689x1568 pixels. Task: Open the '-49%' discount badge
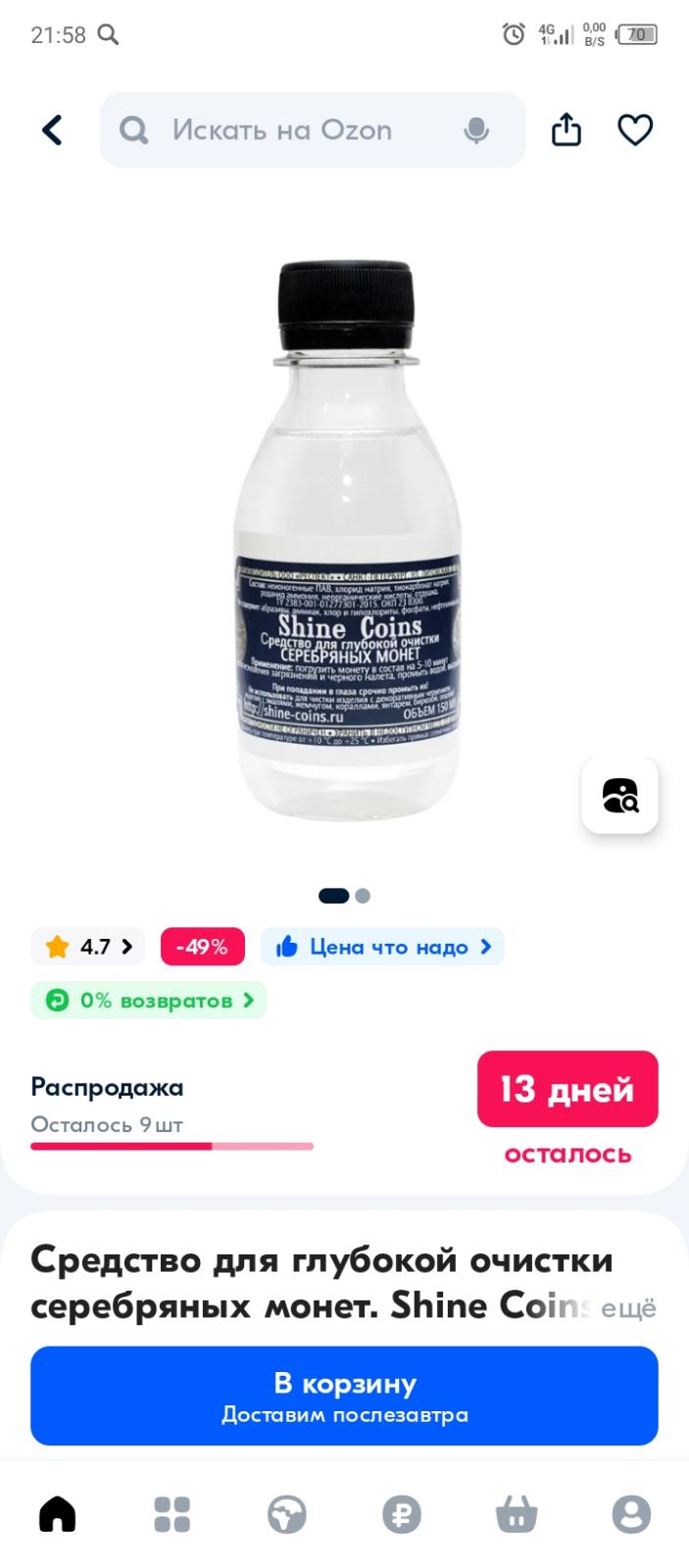[202, 947]
